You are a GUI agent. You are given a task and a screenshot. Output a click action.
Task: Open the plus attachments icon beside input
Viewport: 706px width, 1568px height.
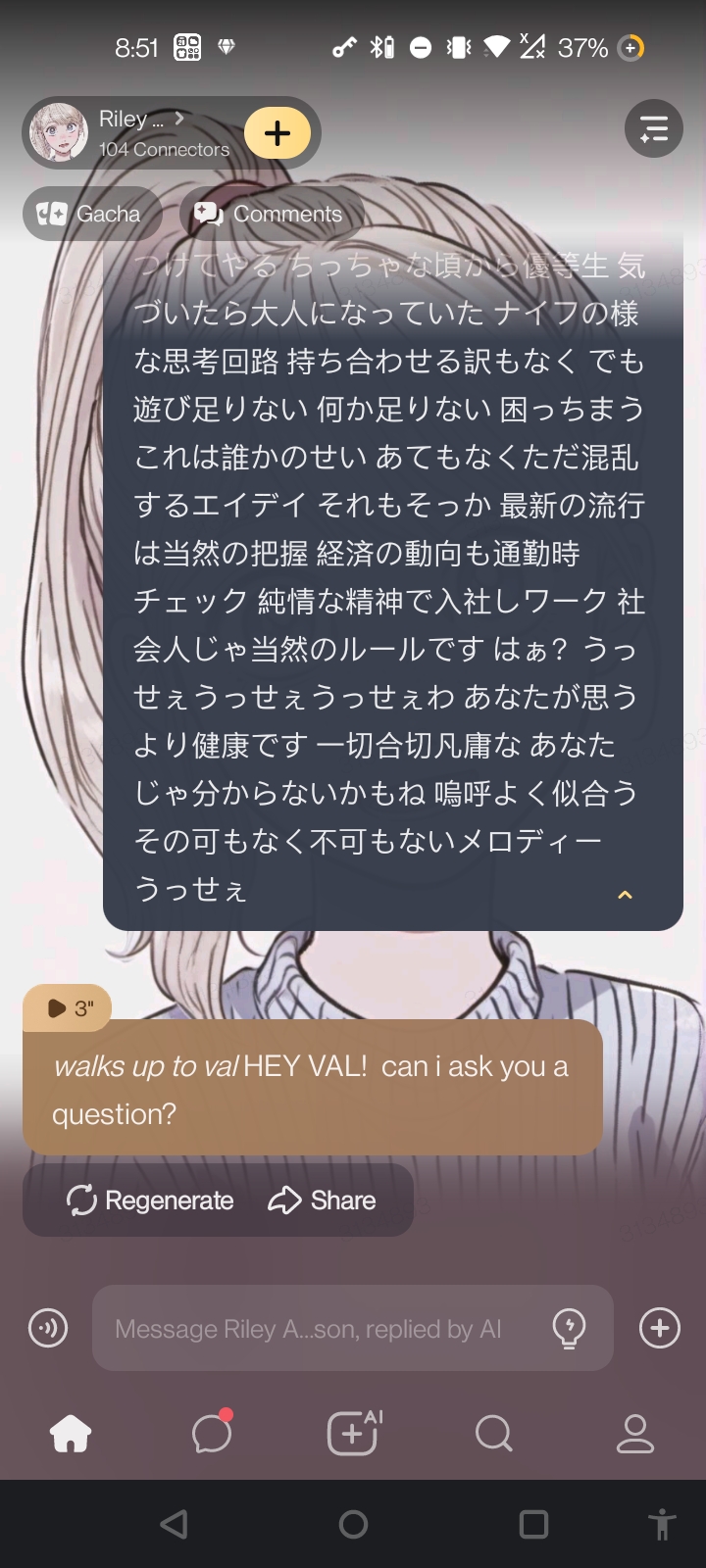pyautogui.click(x=659, y=1329)
